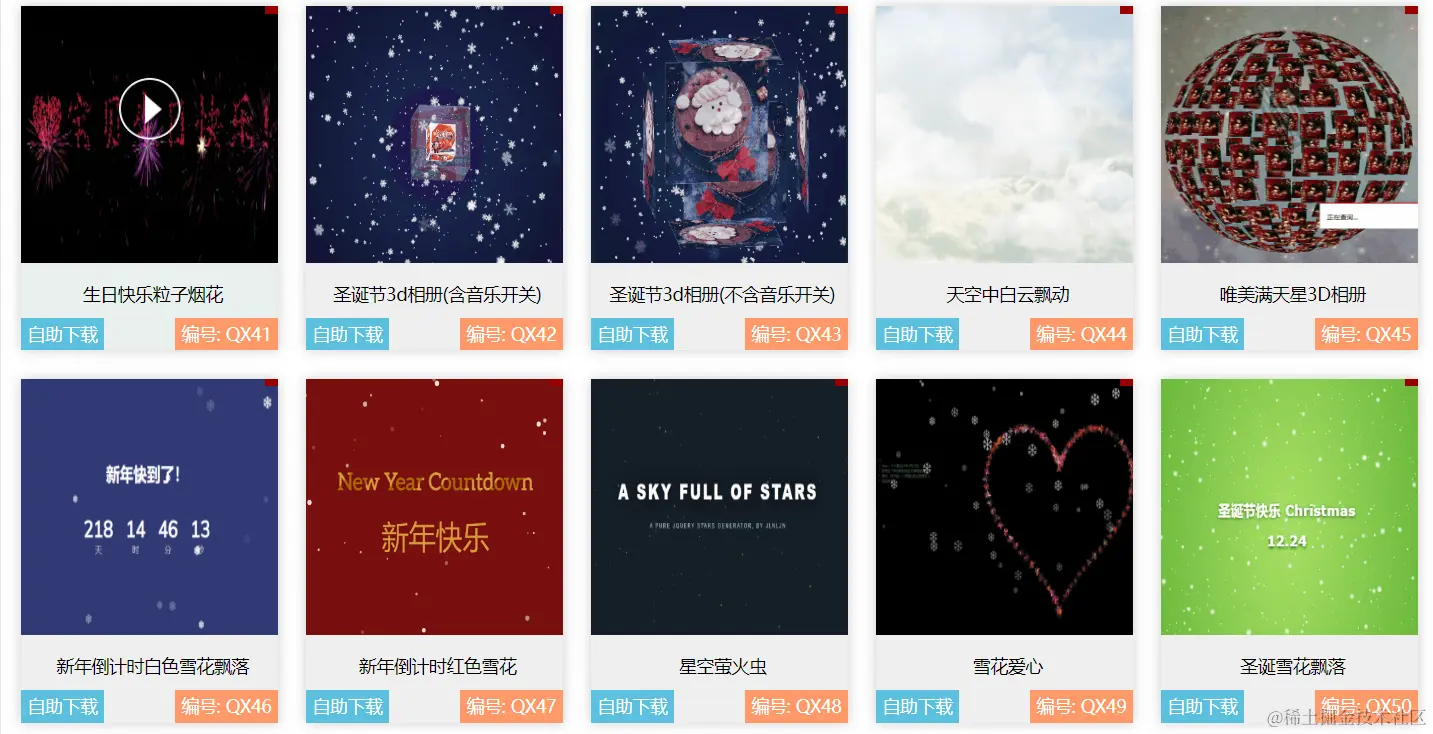View the 新年倒计时红色雪花 thumbnail
This screenshot has width=1433, height=734.
click(434, 507)
